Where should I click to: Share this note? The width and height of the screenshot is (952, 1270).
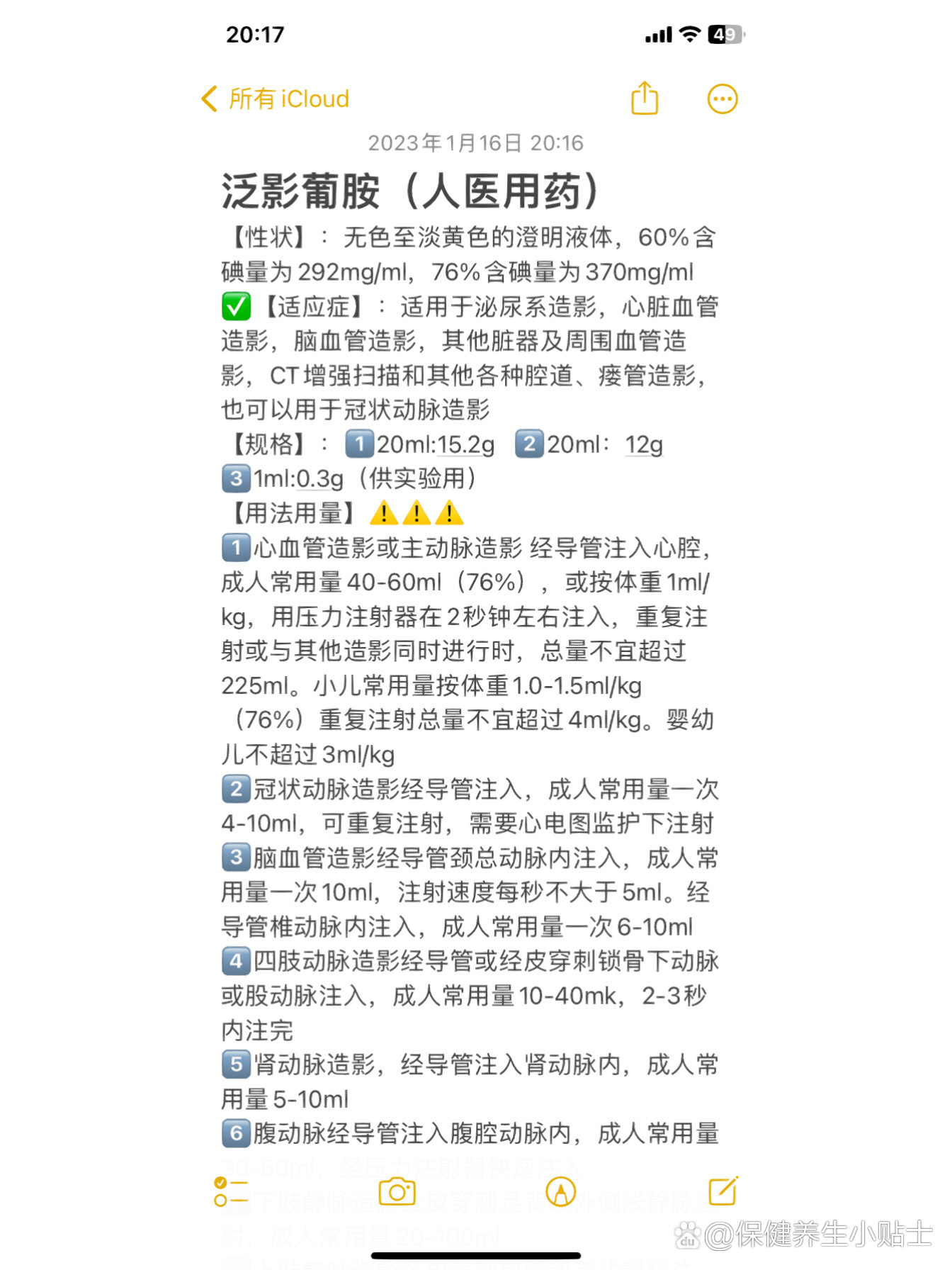click(645, 99)
